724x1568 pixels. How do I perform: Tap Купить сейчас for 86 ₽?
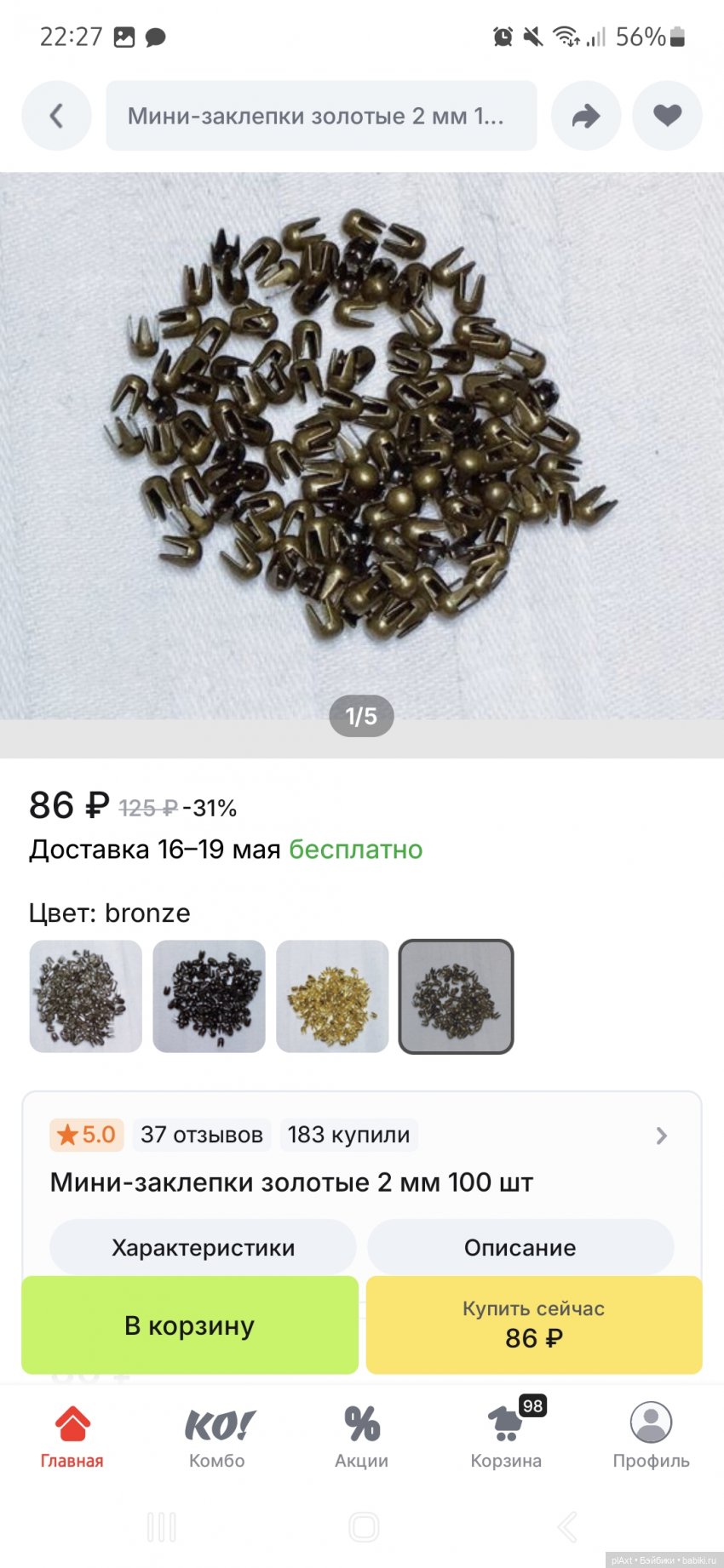point(534,1325)
